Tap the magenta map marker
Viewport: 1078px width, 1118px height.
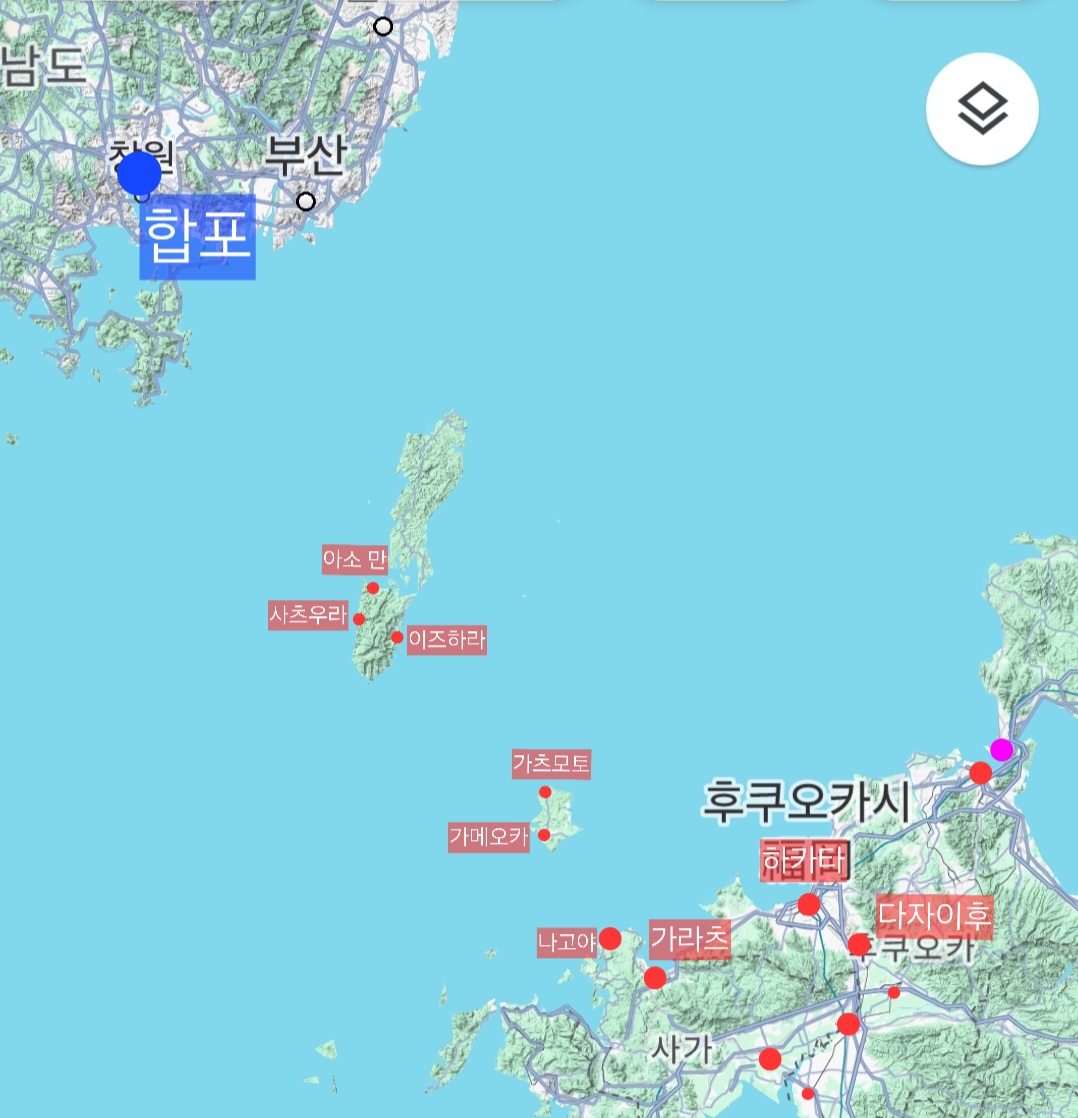1002,749
